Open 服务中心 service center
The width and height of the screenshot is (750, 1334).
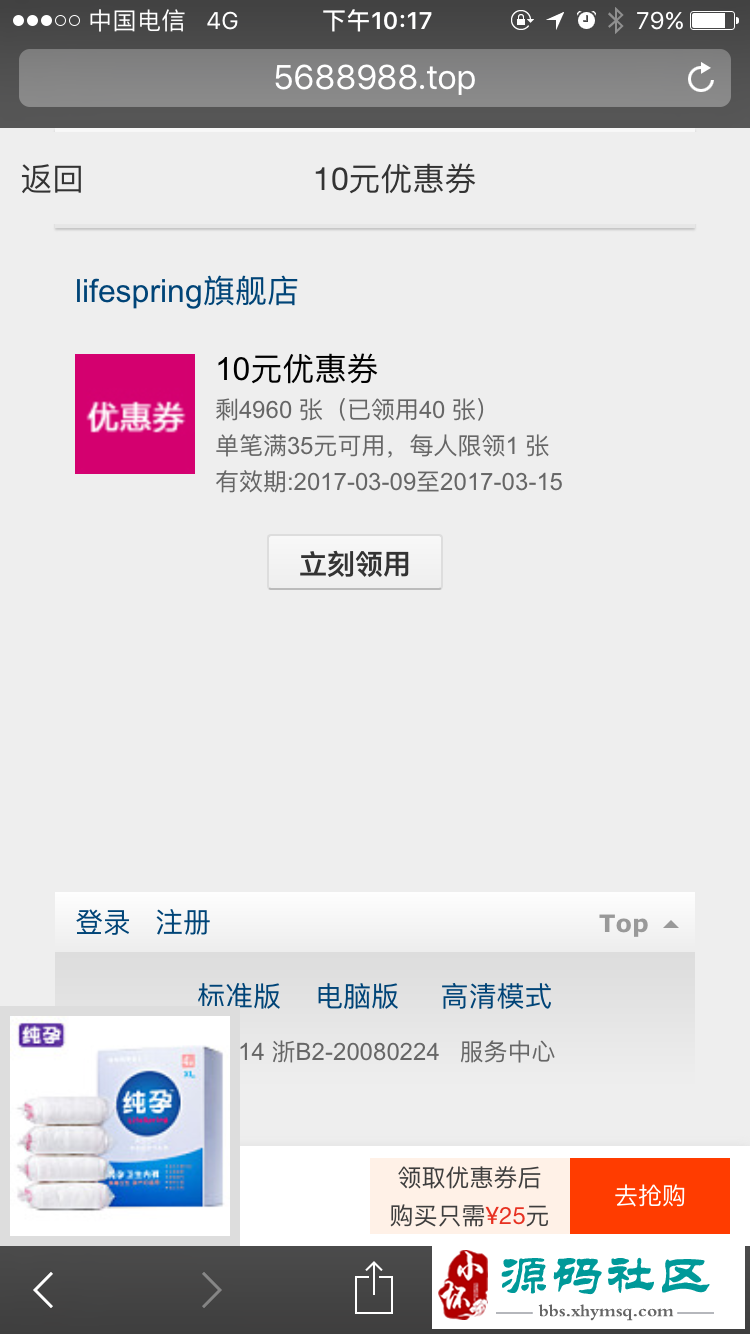pos(507,1052)
